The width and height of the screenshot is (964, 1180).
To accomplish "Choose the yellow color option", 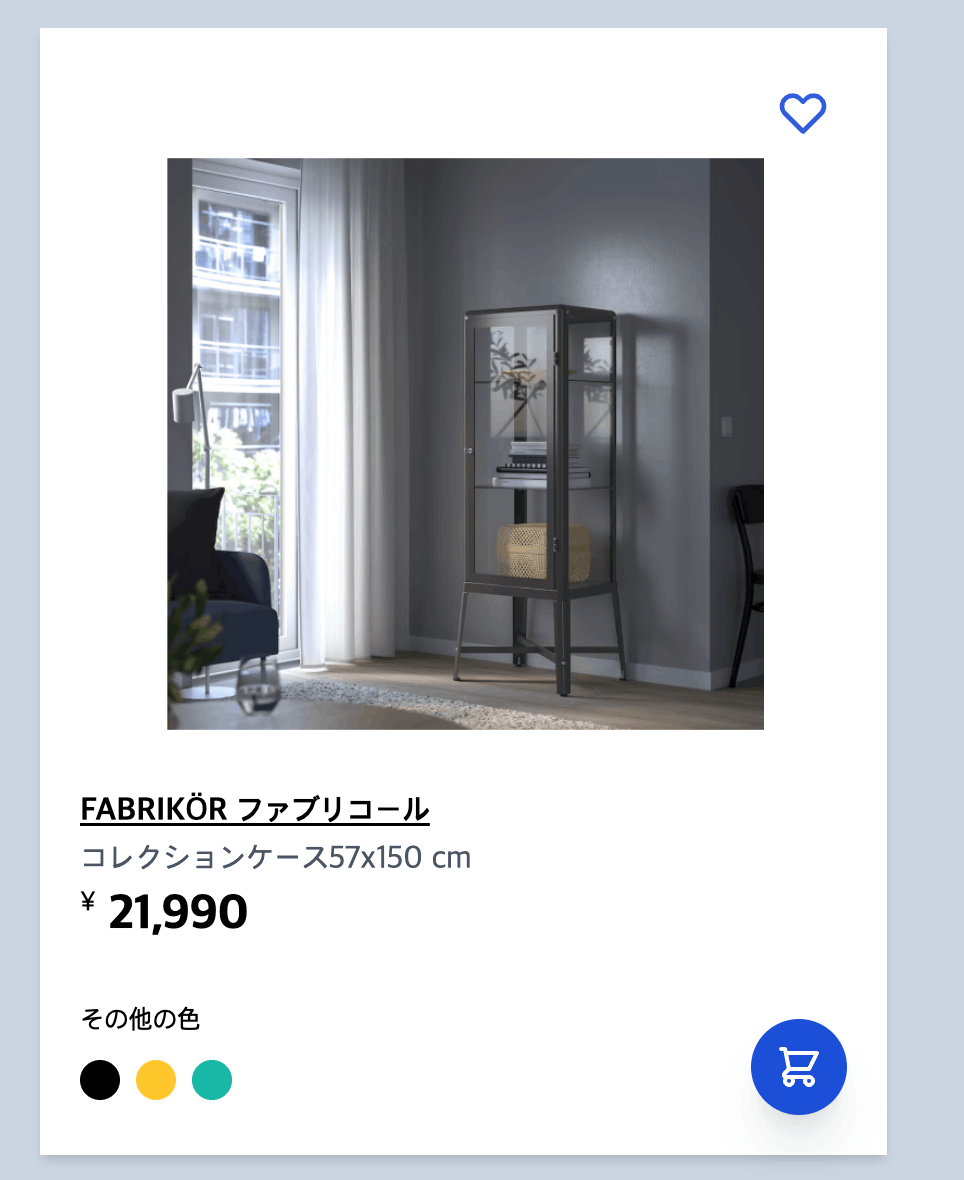I will pos(156,1080).
